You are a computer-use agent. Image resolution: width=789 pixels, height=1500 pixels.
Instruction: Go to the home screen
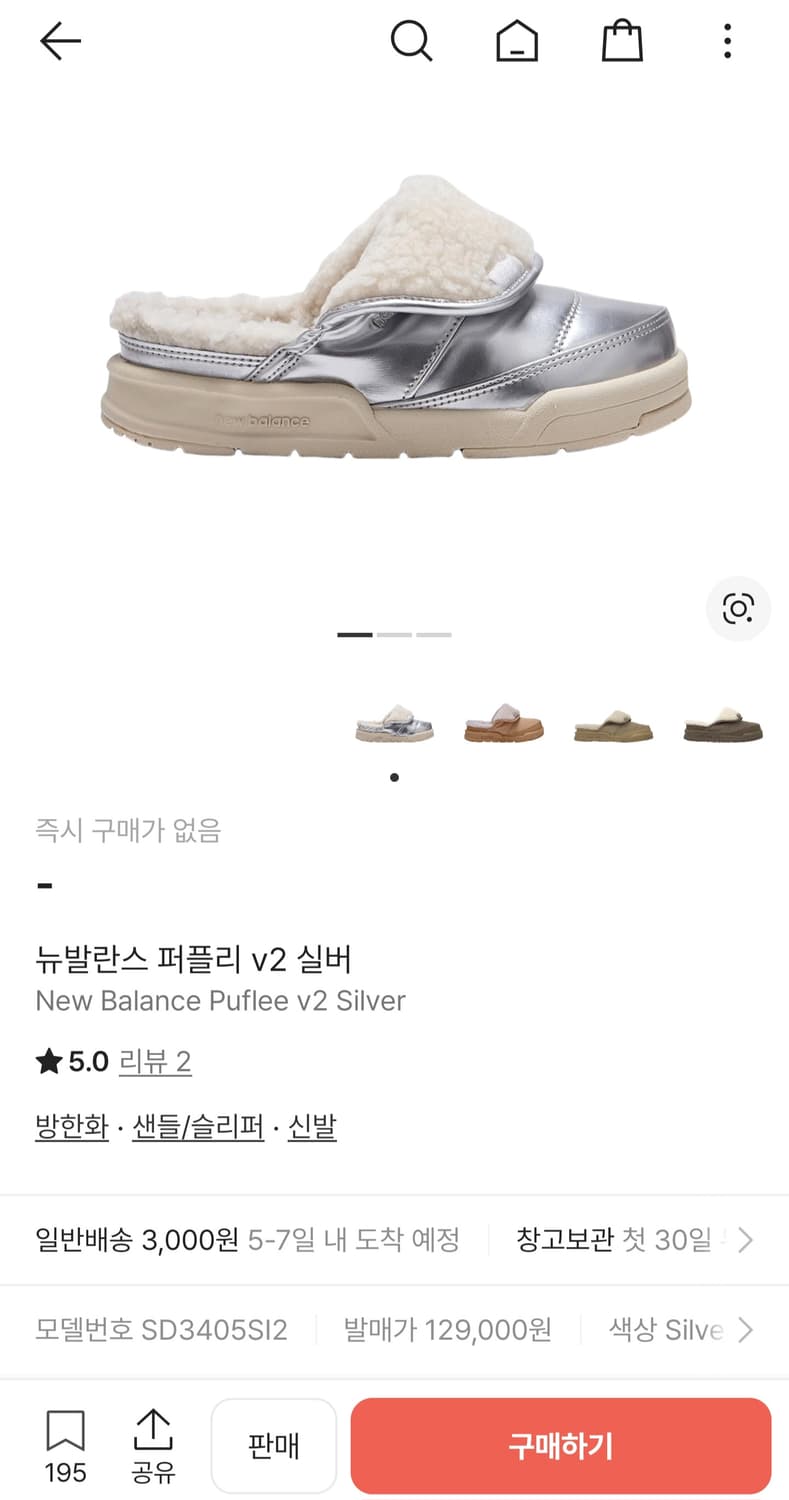pyautogui.click(x=516, y=41)
